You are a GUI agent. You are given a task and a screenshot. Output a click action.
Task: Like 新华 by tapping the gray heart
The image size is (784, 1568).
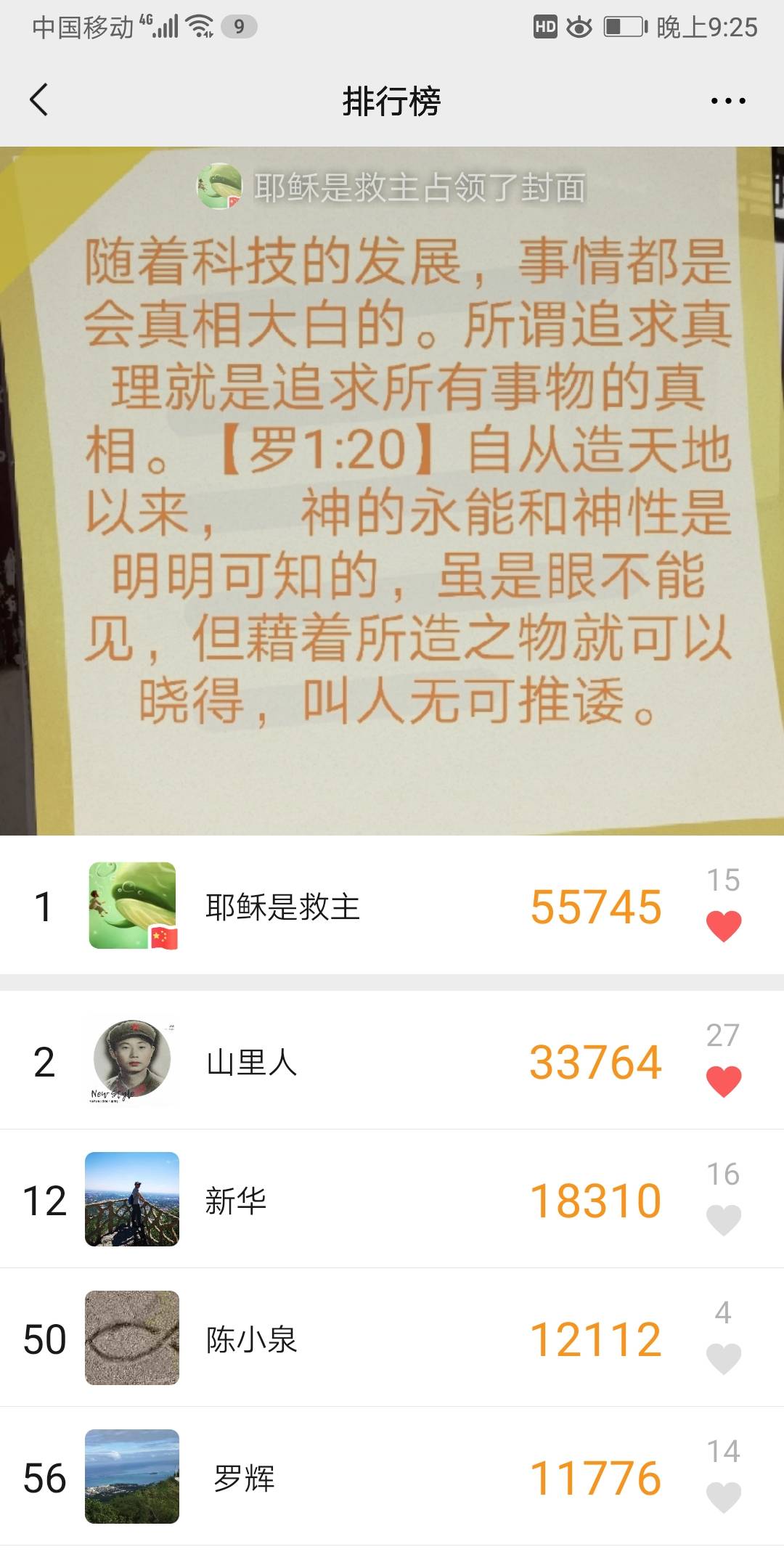click(722, 1220)
